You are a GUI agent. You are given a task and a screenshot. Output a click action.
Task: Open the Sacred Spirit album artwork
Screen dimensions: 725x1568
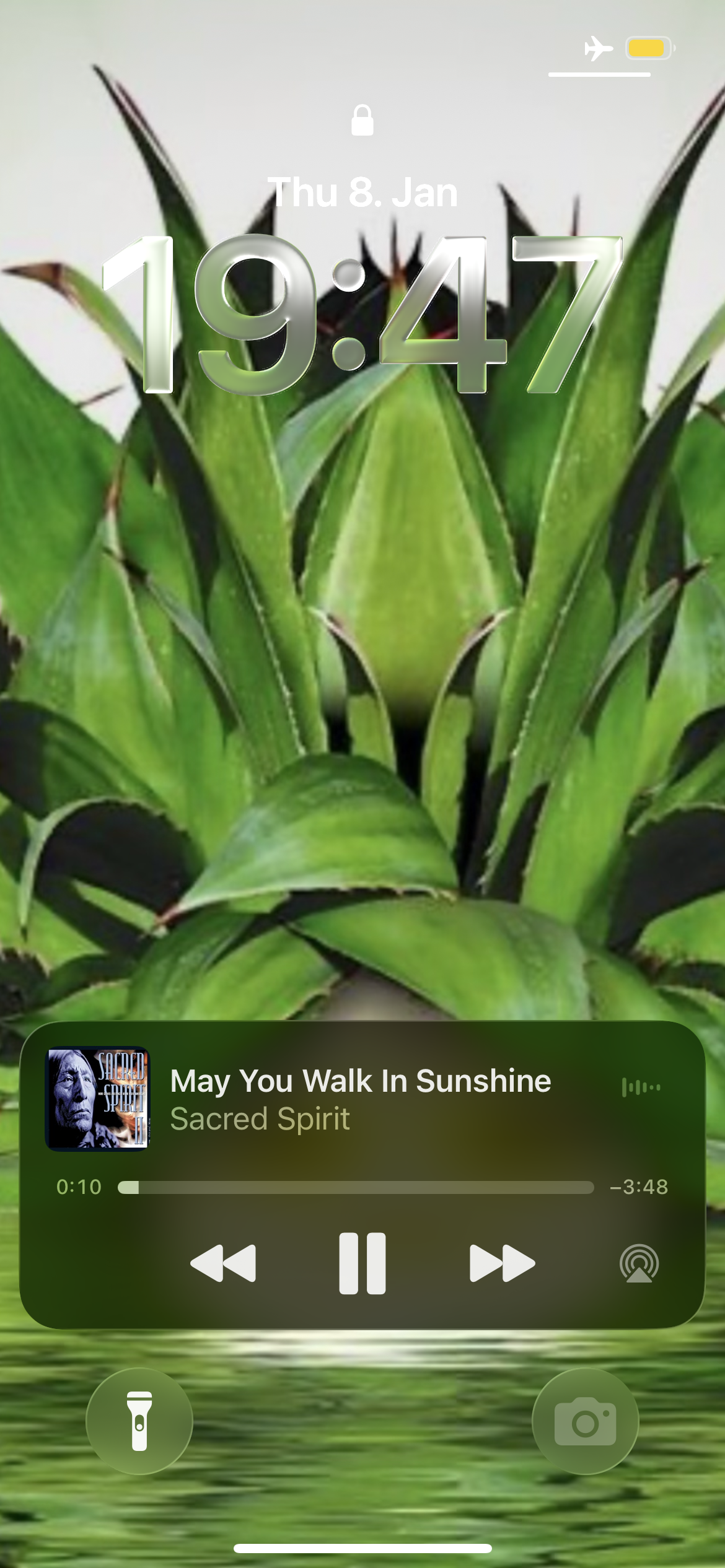tap(97, 1099)
